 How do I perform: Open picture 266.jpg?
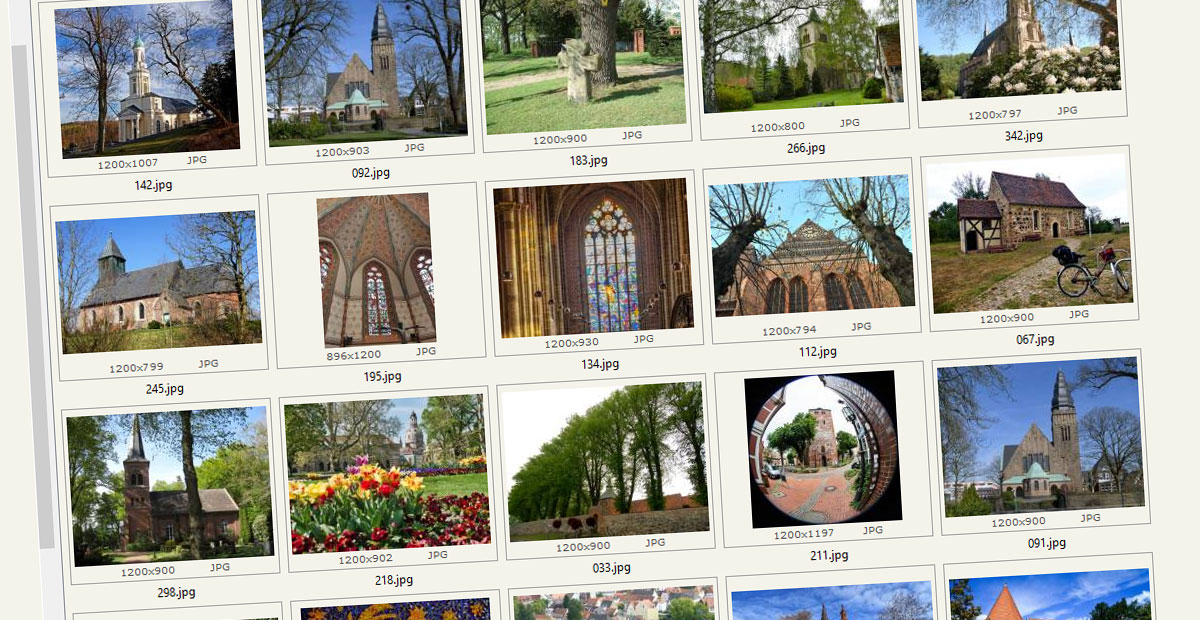coord(802,55)
